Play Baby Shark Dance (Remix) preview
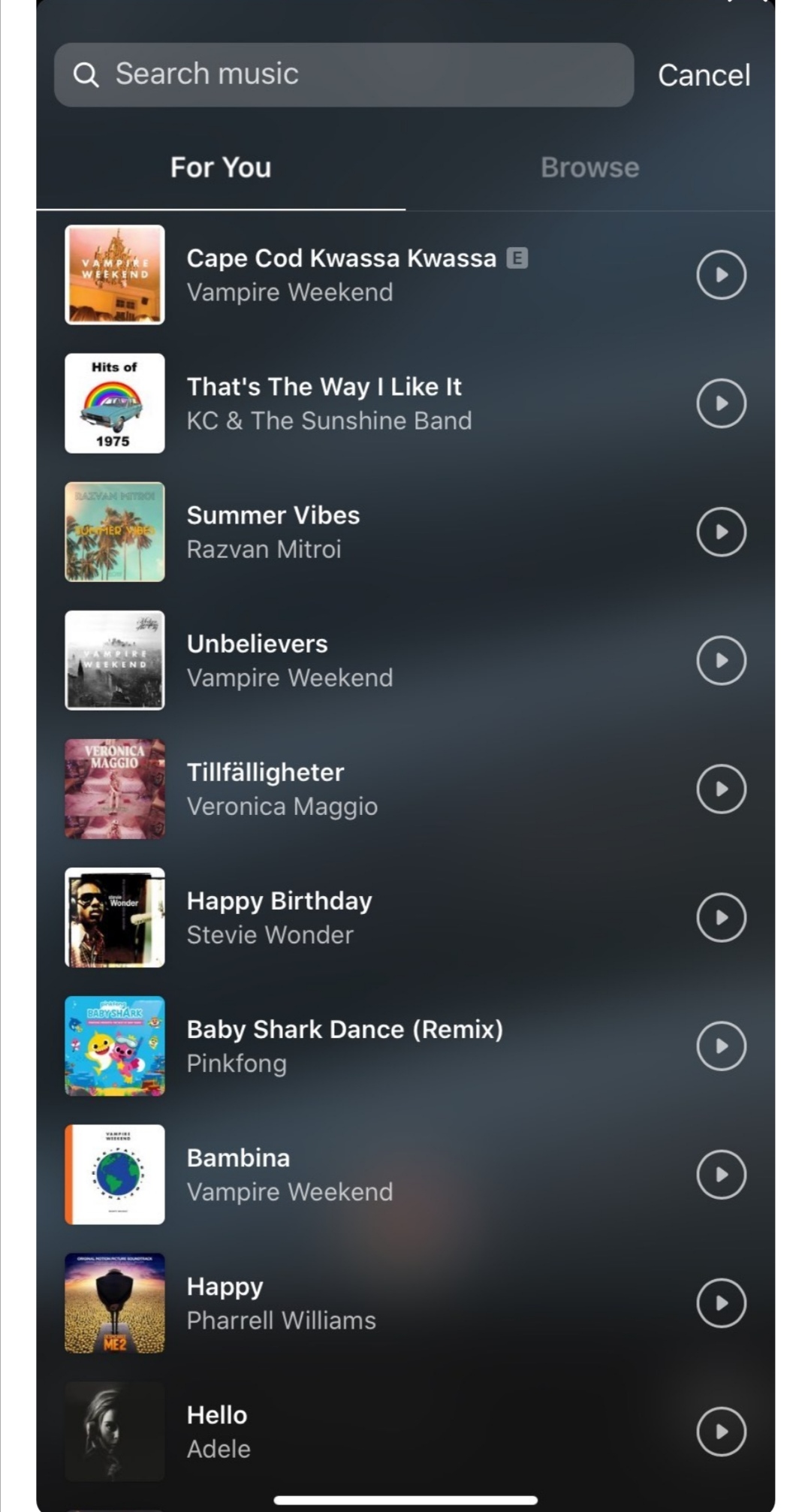811x1512 pixels. (x=721, y=1046)
